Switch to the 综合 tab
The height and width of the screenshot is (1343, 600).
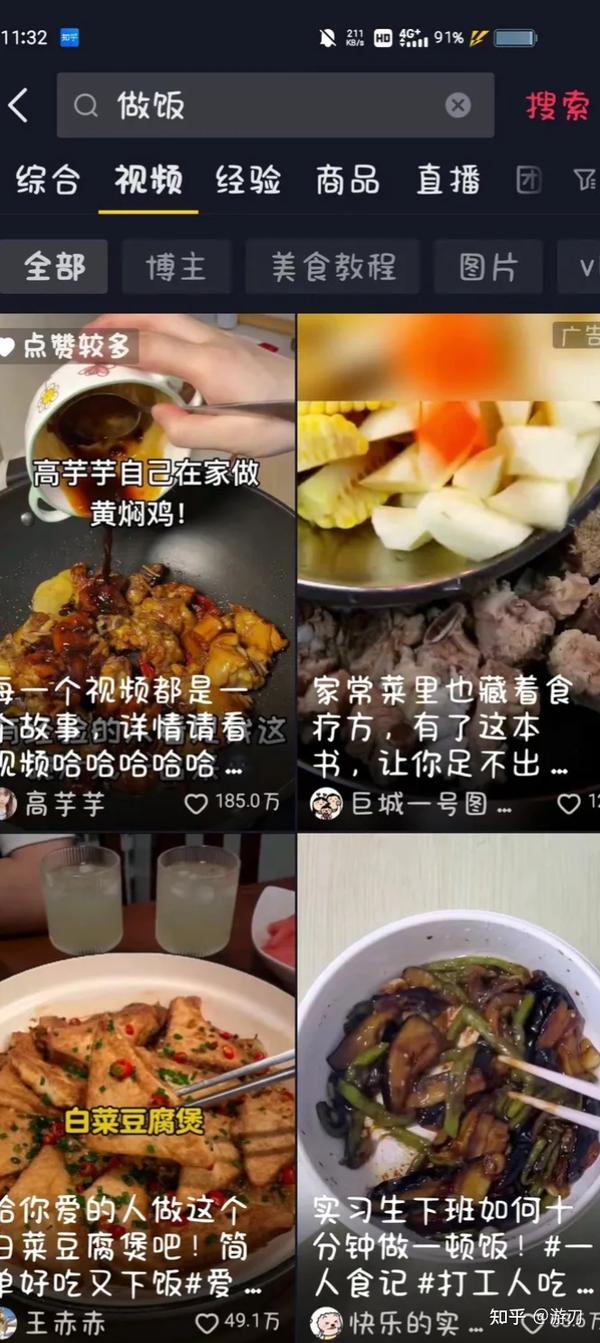pos(48,180)
